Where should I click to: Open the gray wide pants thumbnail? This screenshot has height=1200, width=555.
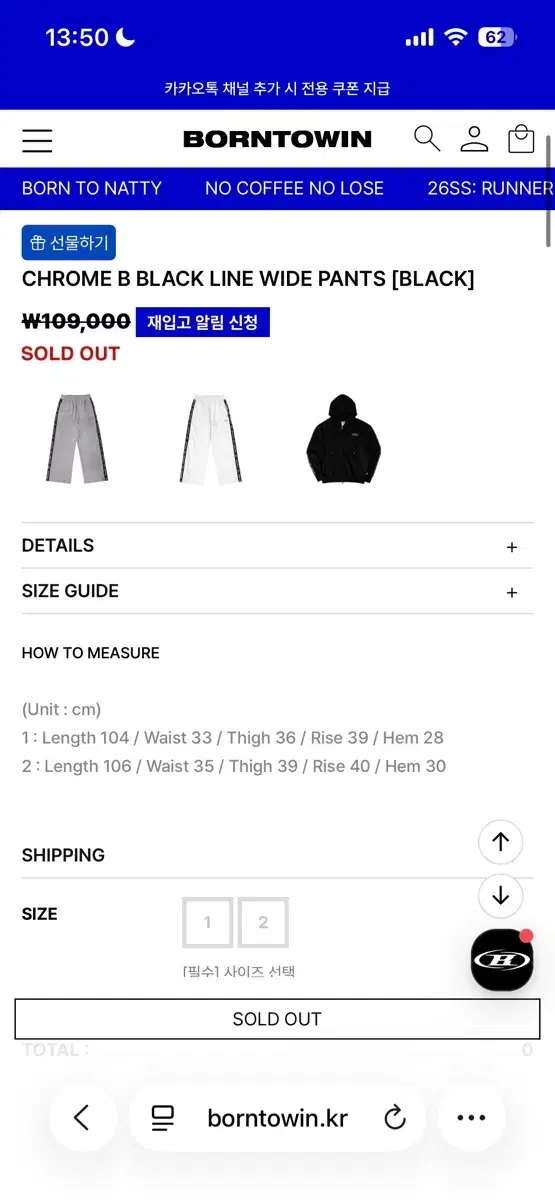[x=76, y=439]
